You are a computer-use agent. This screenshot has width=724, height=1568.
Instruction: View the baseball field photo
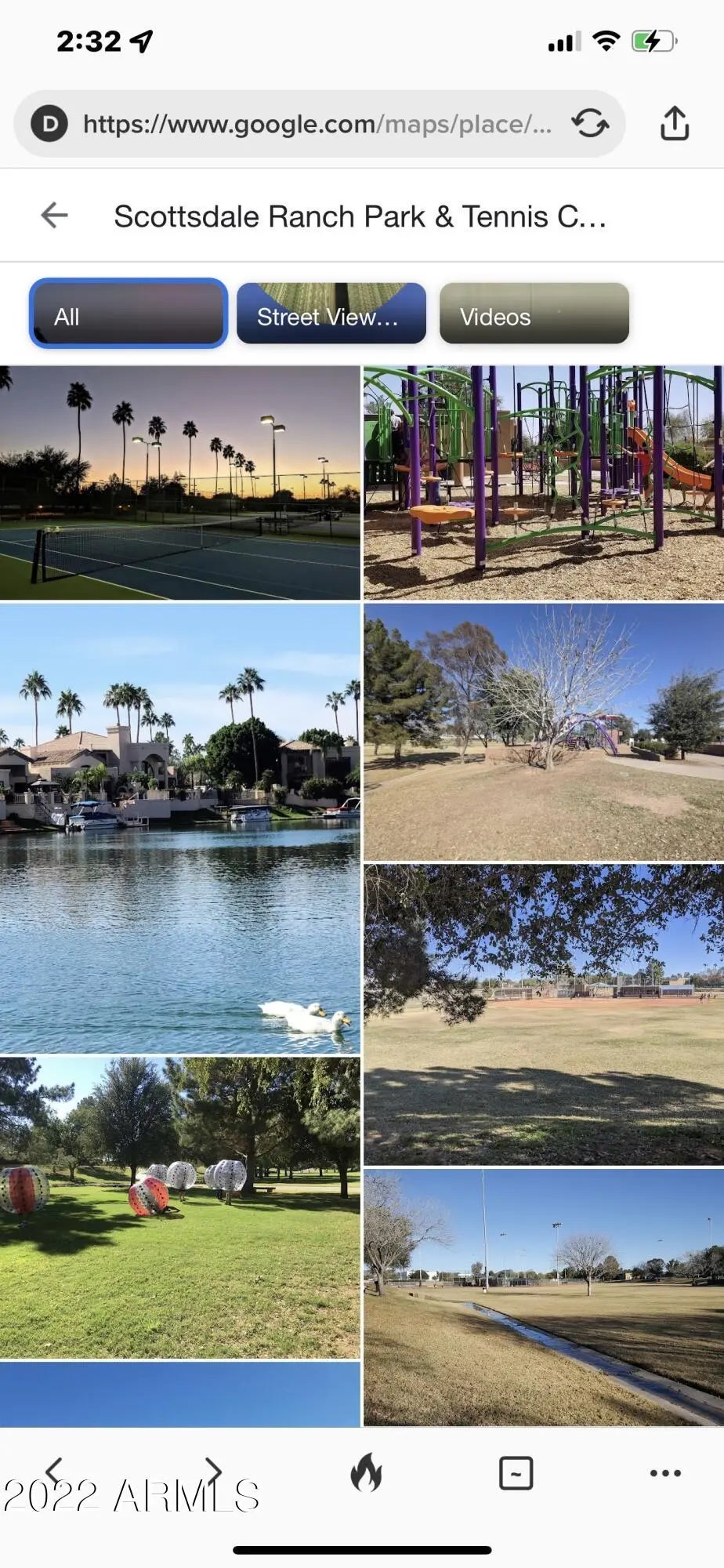pos(543,1014)
